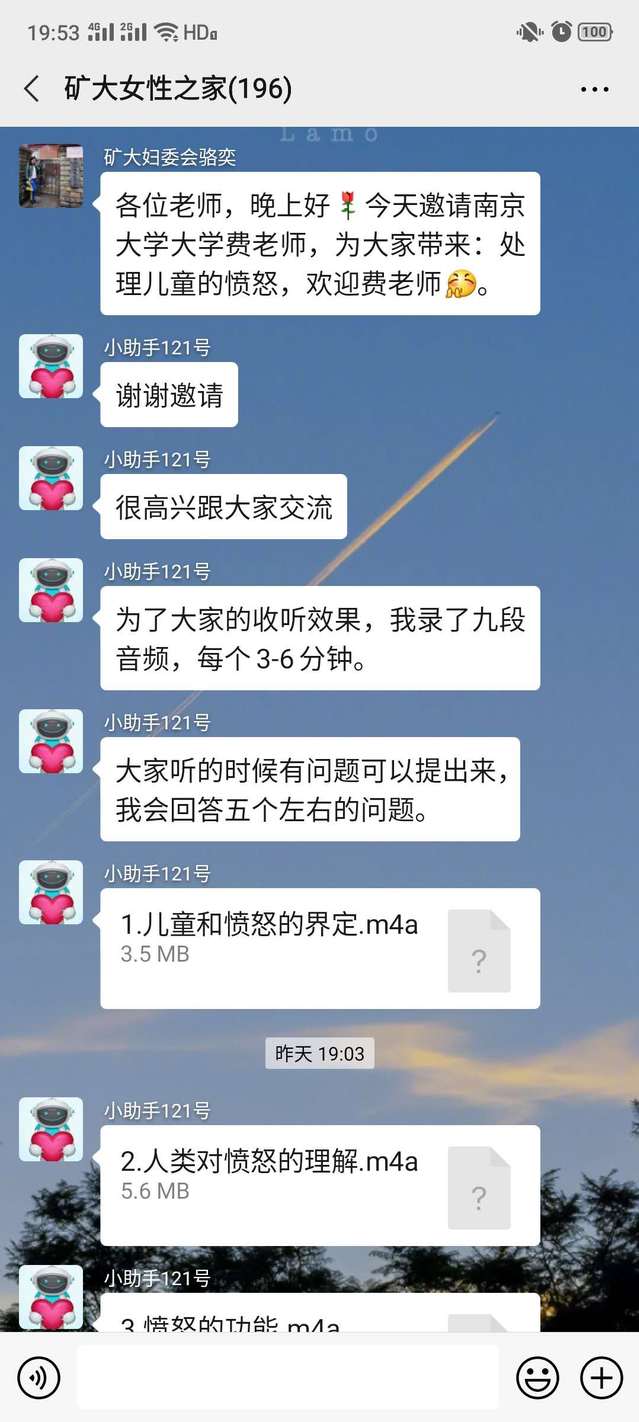Open the plus attachments menu
The height and width of the screenshot is (1422, 639).
tap(601, 1378)
